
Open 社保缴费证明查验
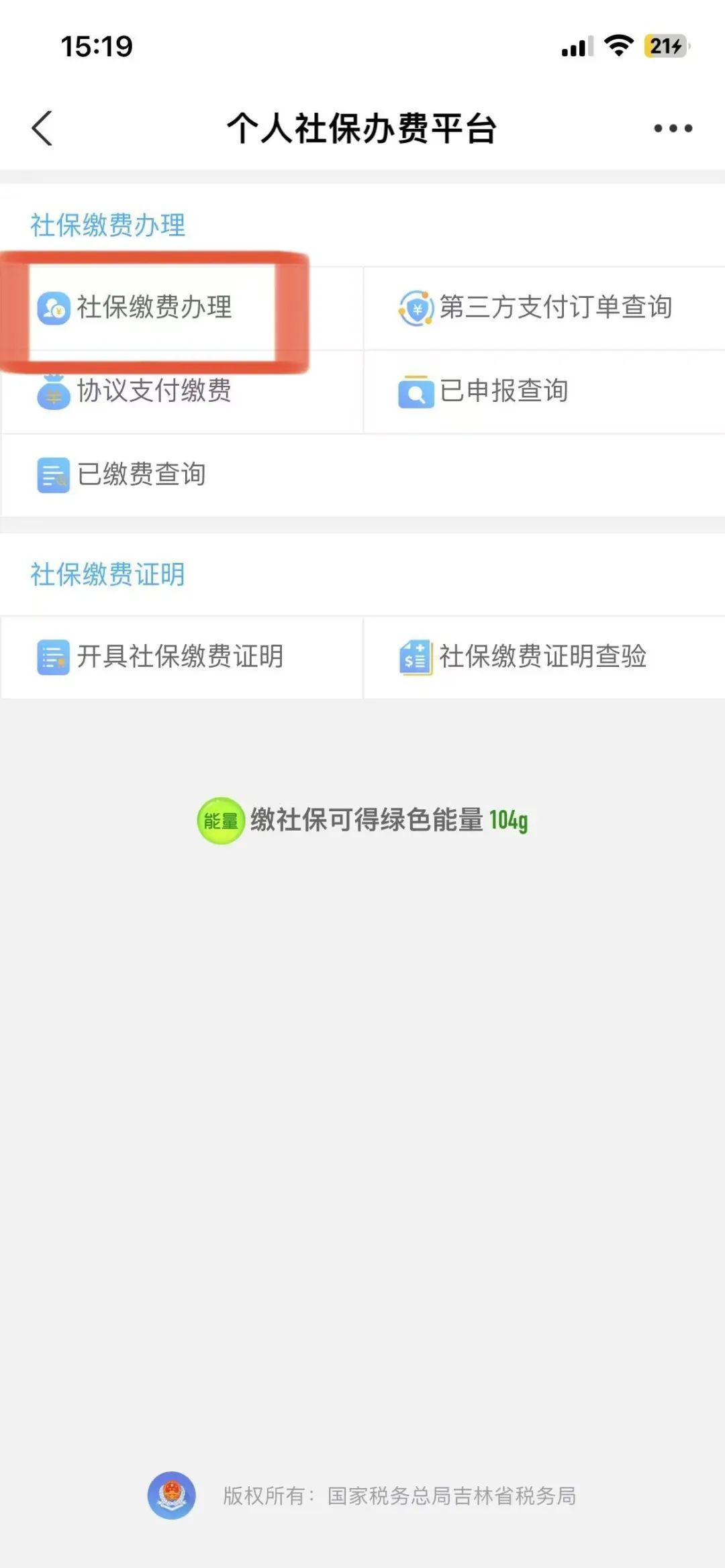544,657
